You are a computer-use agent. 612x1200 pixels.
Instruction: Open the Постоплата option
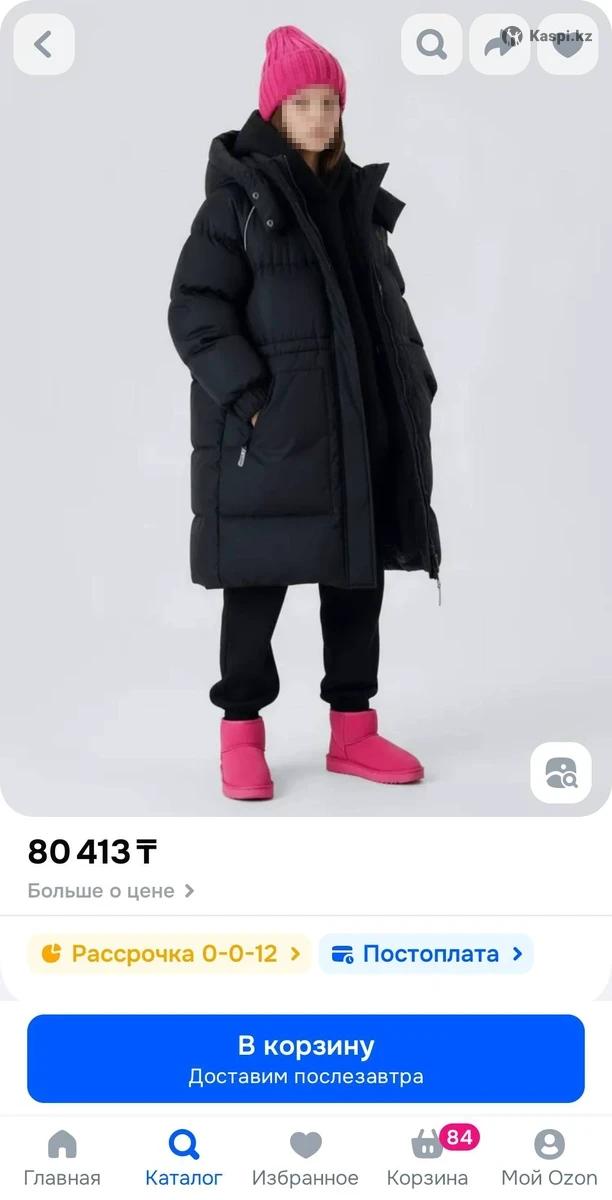[x=426, y=953]
